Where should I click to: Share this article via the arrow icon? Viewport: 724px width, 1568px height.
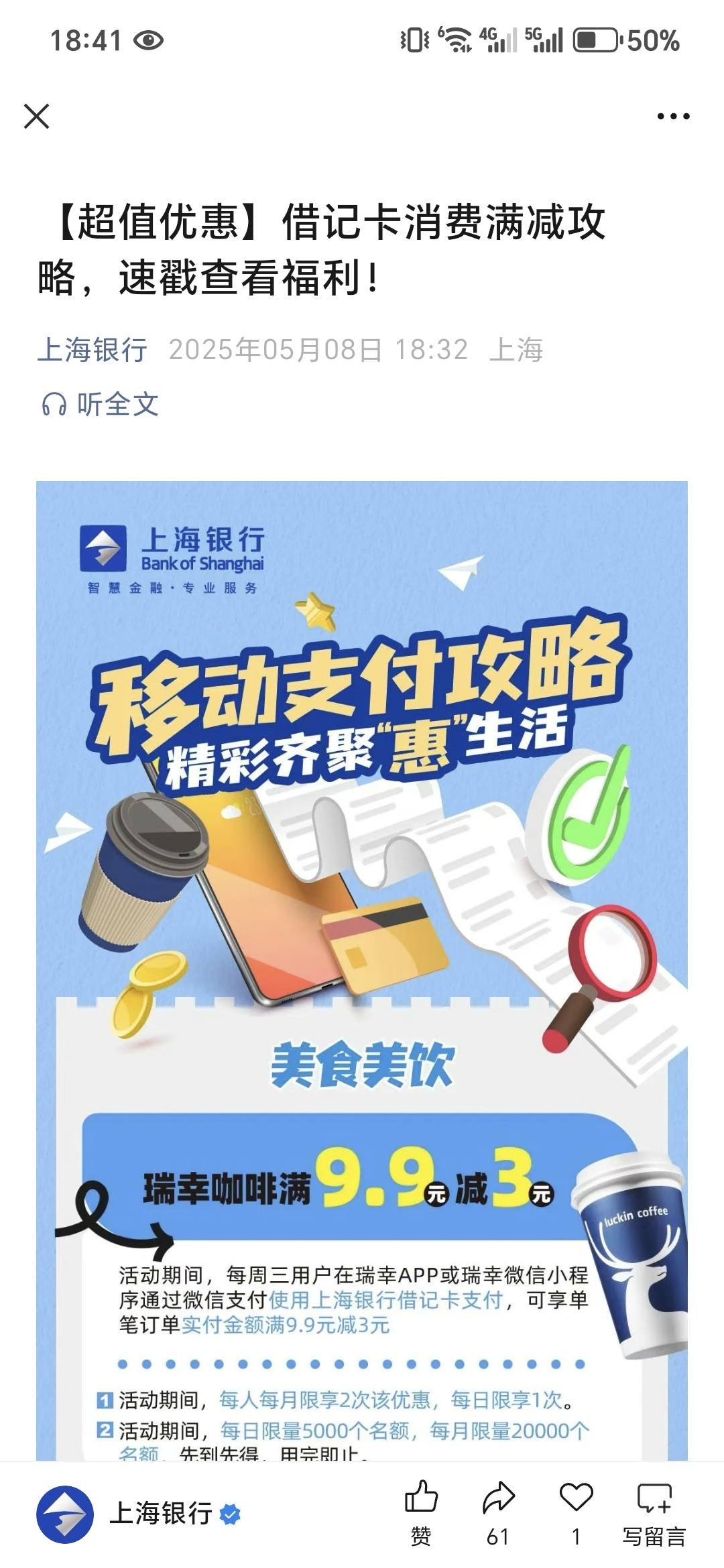498,1512
